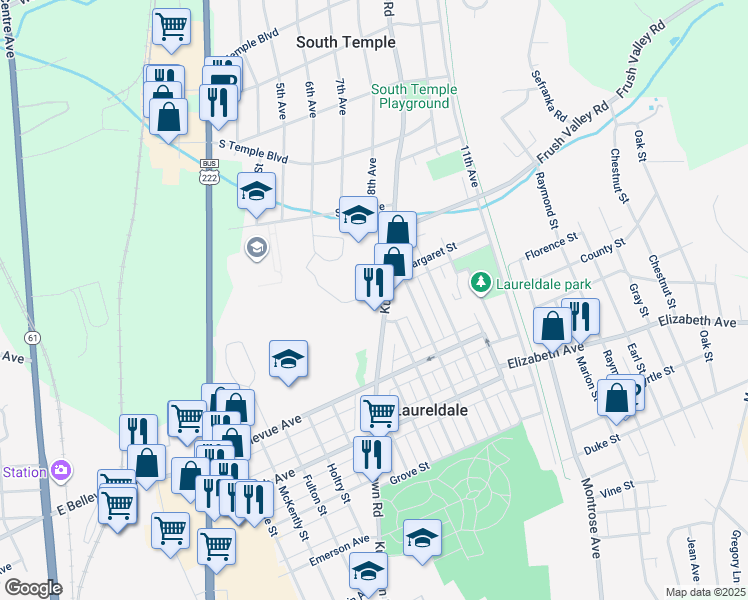The width and height of the screenshot is (748, 600).
Task: Open the round grey school marker
Action: click(x=257, y=248)
